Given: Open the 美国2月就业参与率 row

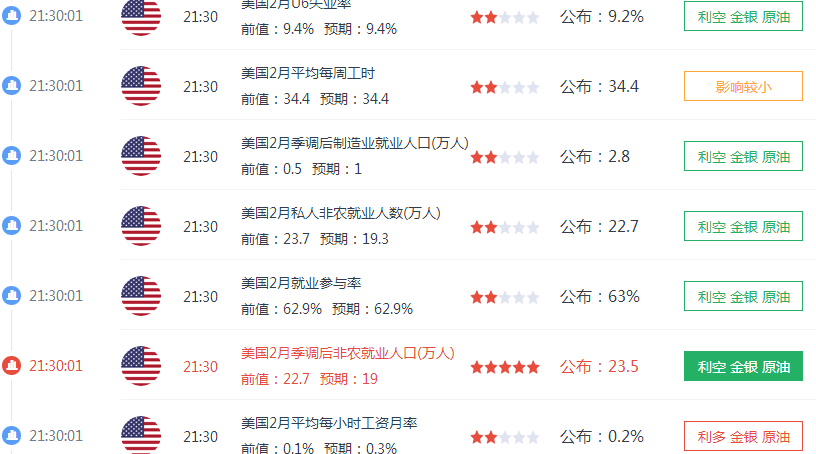Looking at the screenshot, I should (301, 284).
